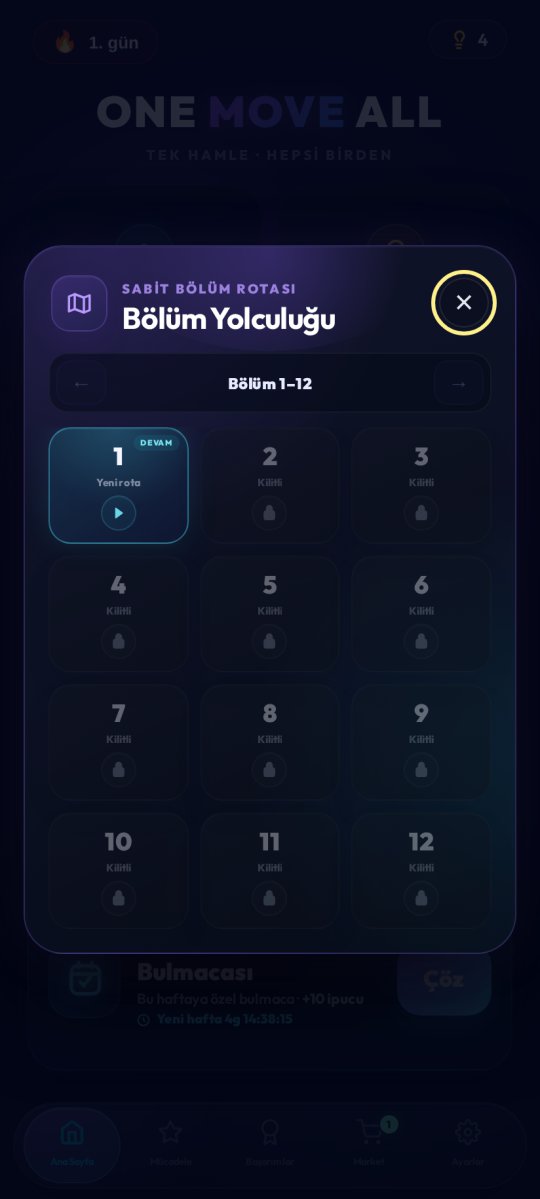Choose locked level 7 tile
This screenshot has height=1199, width=540.
[119, 742]
